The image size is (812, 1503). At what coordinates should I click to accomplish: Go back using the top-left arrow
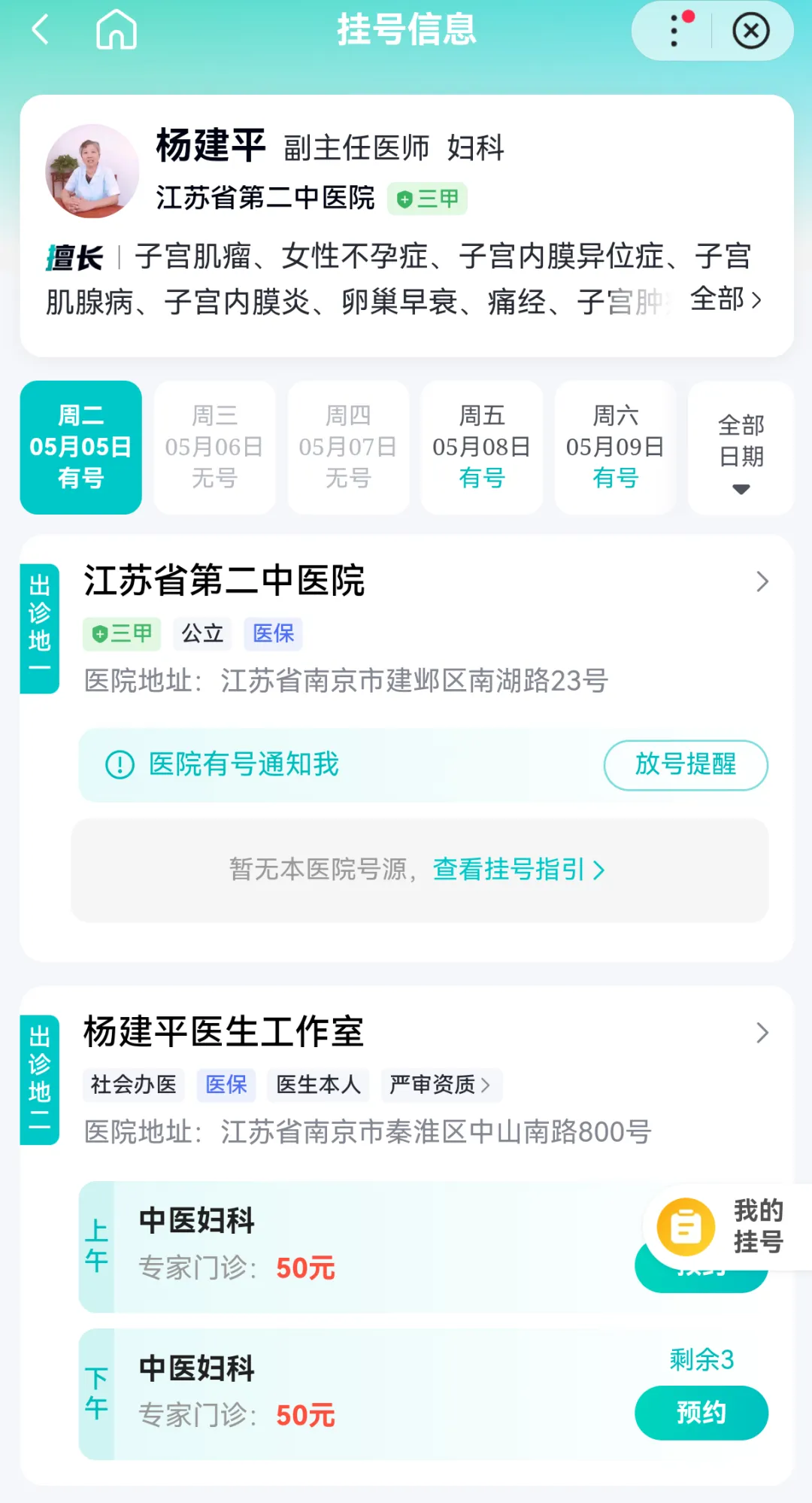tap(41, 30)
